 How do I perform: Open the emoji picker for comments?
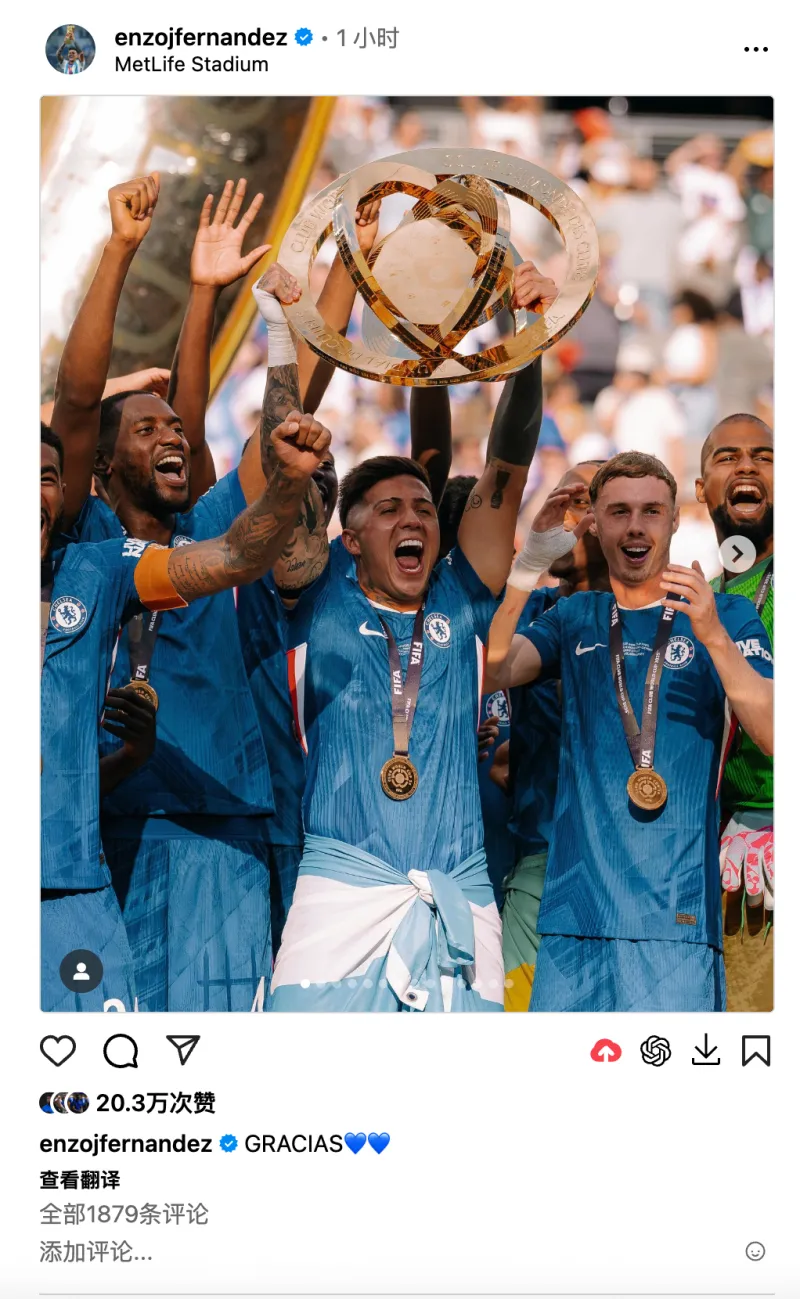(x=756, y=1251)
